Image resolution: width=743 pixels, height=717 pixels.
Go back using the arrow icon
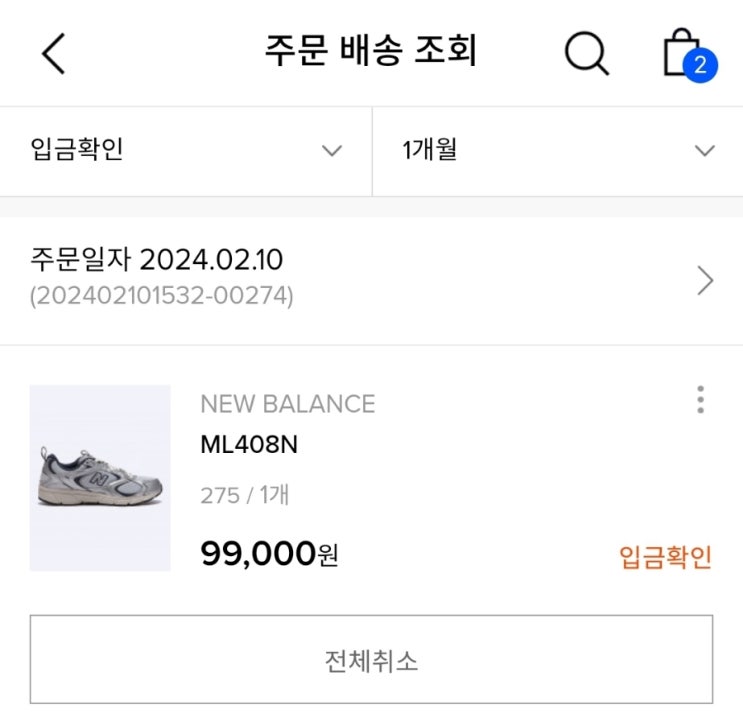(54, 53)
